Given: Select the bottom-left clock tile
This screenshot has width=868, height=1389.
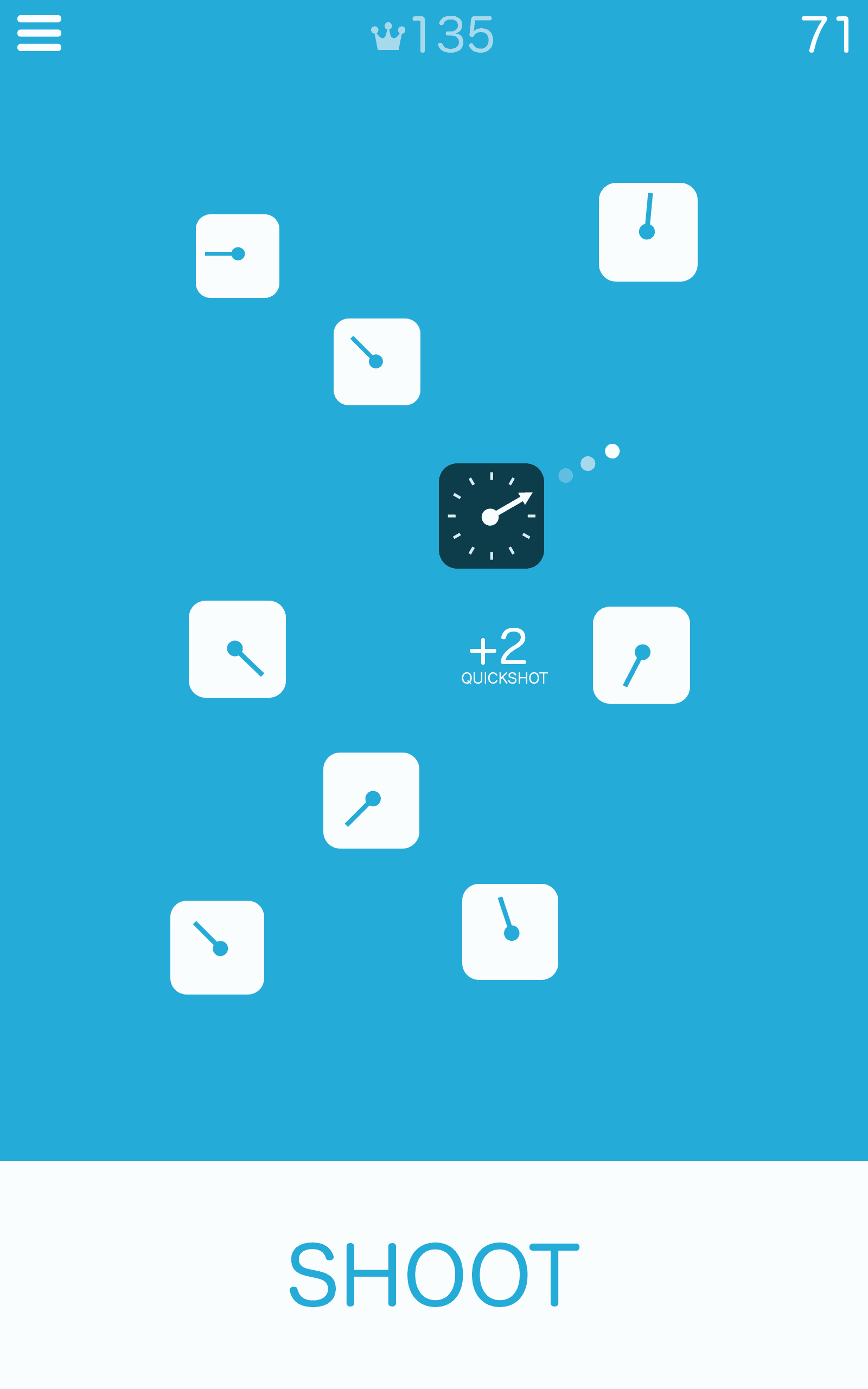Looking at the screenshot, I should [x=217, y=947].
